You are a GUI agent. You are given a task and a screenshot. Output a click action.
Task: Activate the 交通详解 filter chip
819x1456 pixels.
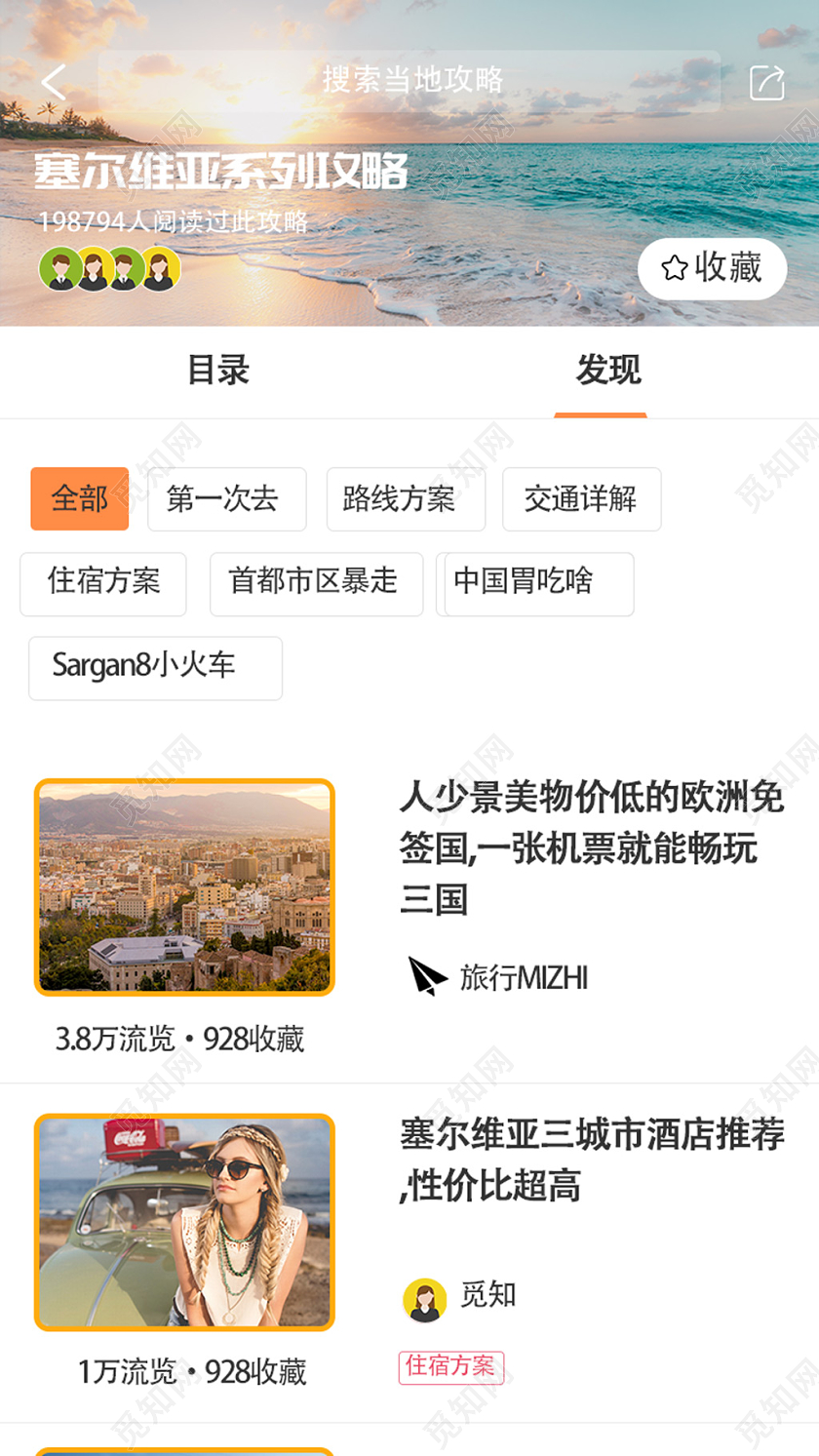point(581,499)
